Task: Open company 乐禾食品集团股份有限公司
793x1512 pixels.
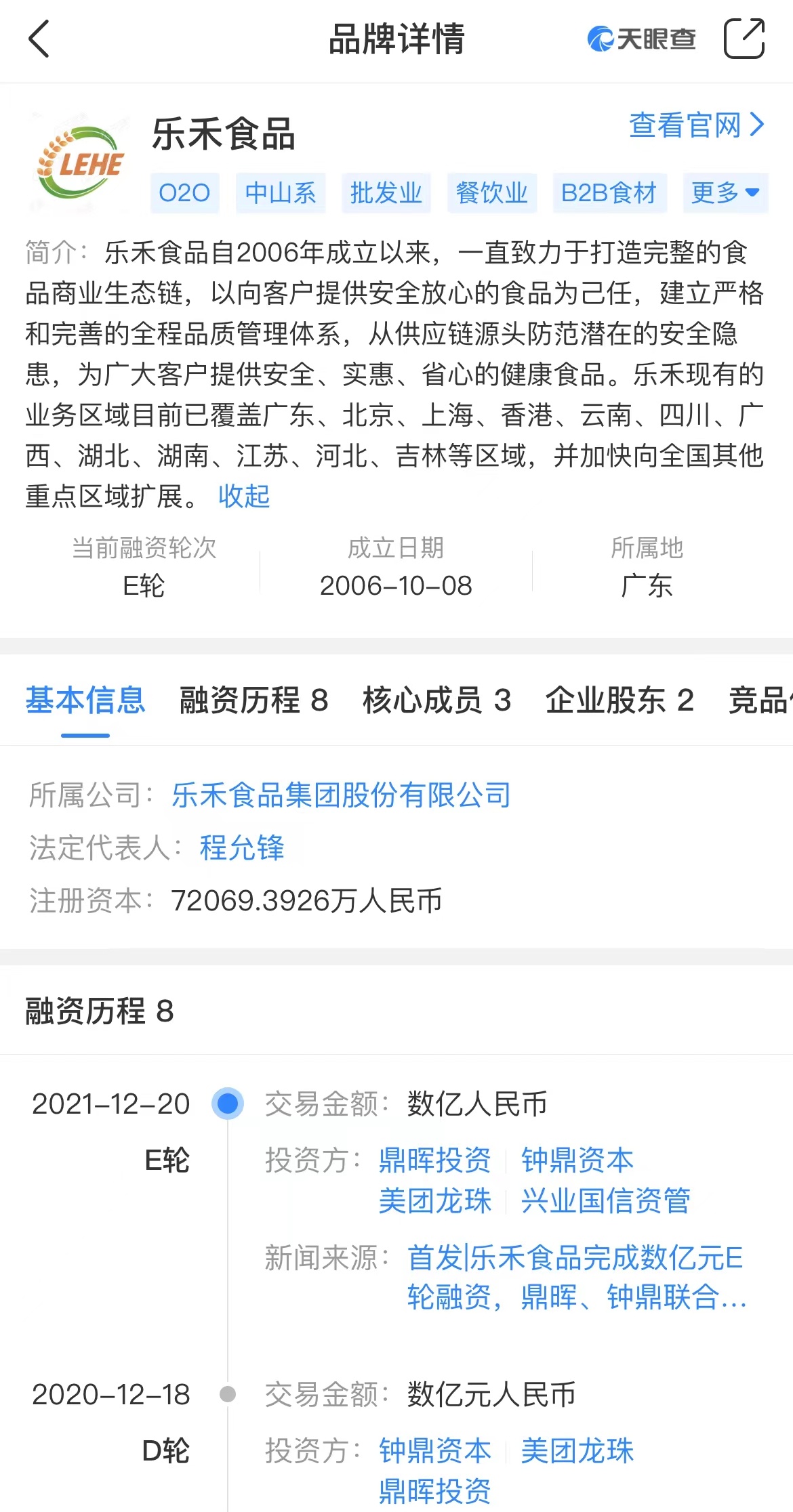Action: point(342,795)
